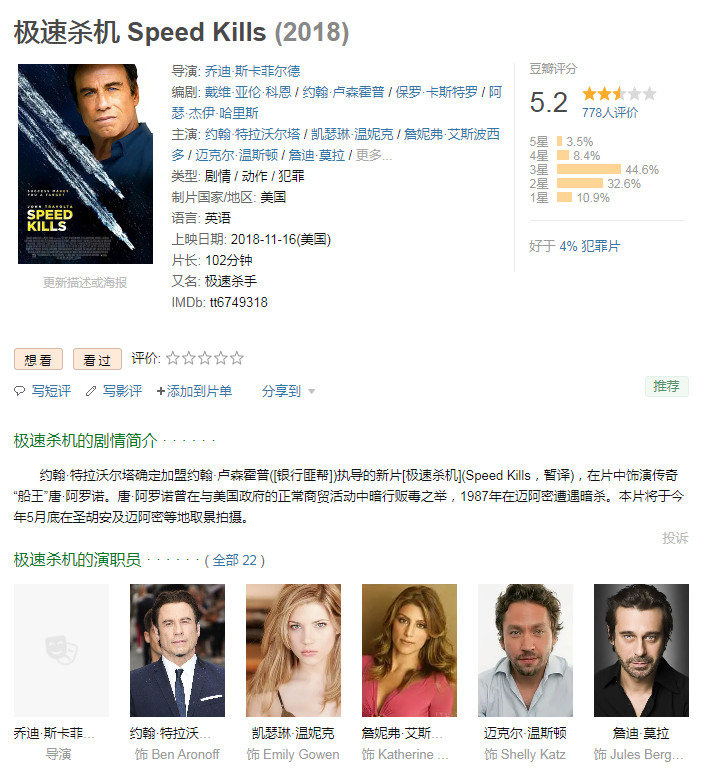Image resolution: width=707 pixels, height=779 pixels.
Task: Filter ratings by 3星 bar
Action: point(588,170)
